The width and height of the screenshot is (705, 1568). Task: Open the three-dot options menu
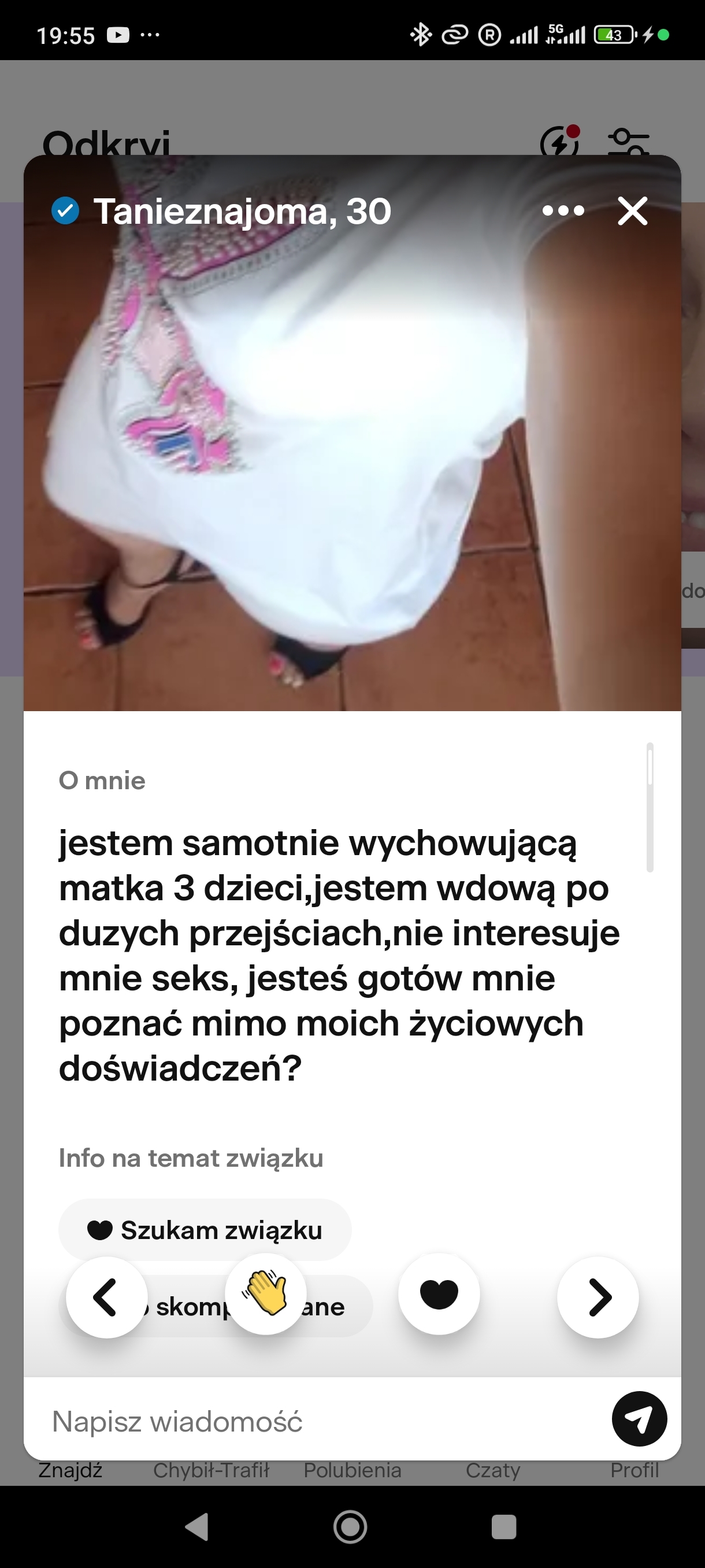563,211
